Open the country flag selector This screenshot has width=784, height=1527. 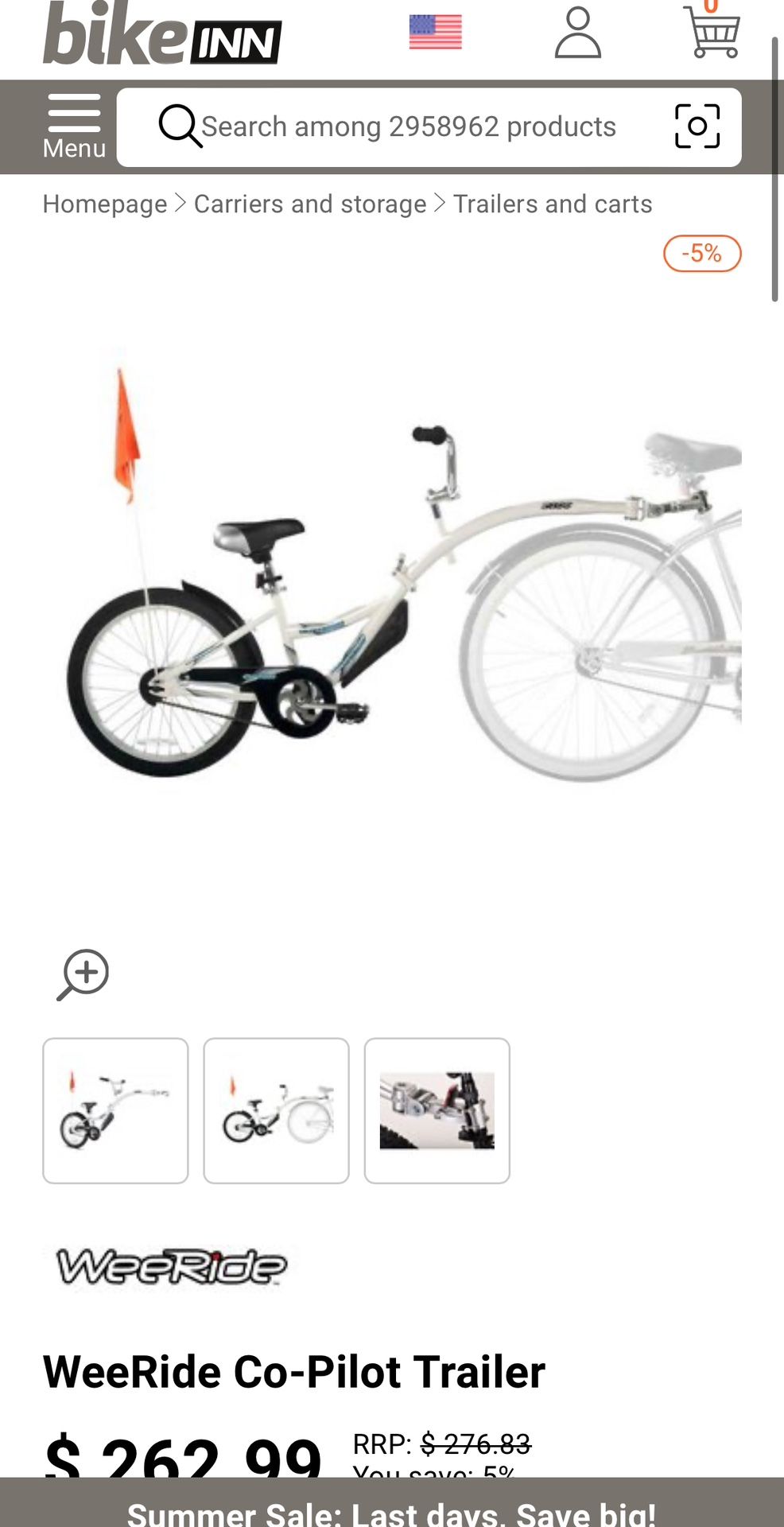435,33
